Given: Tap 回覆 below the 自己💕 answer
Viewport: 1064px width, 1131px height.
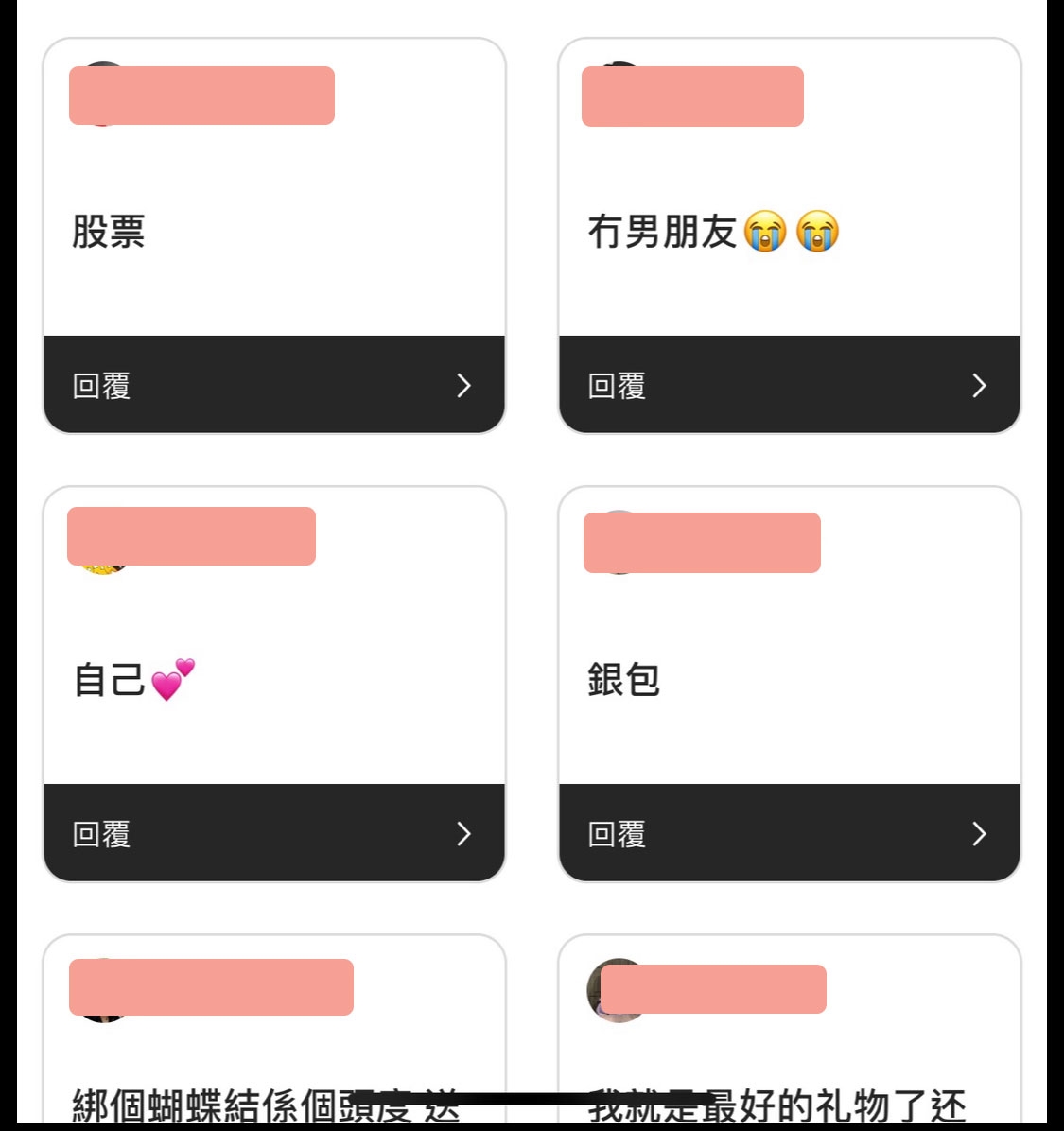Looking at the screenshot, I should (101, 834).
